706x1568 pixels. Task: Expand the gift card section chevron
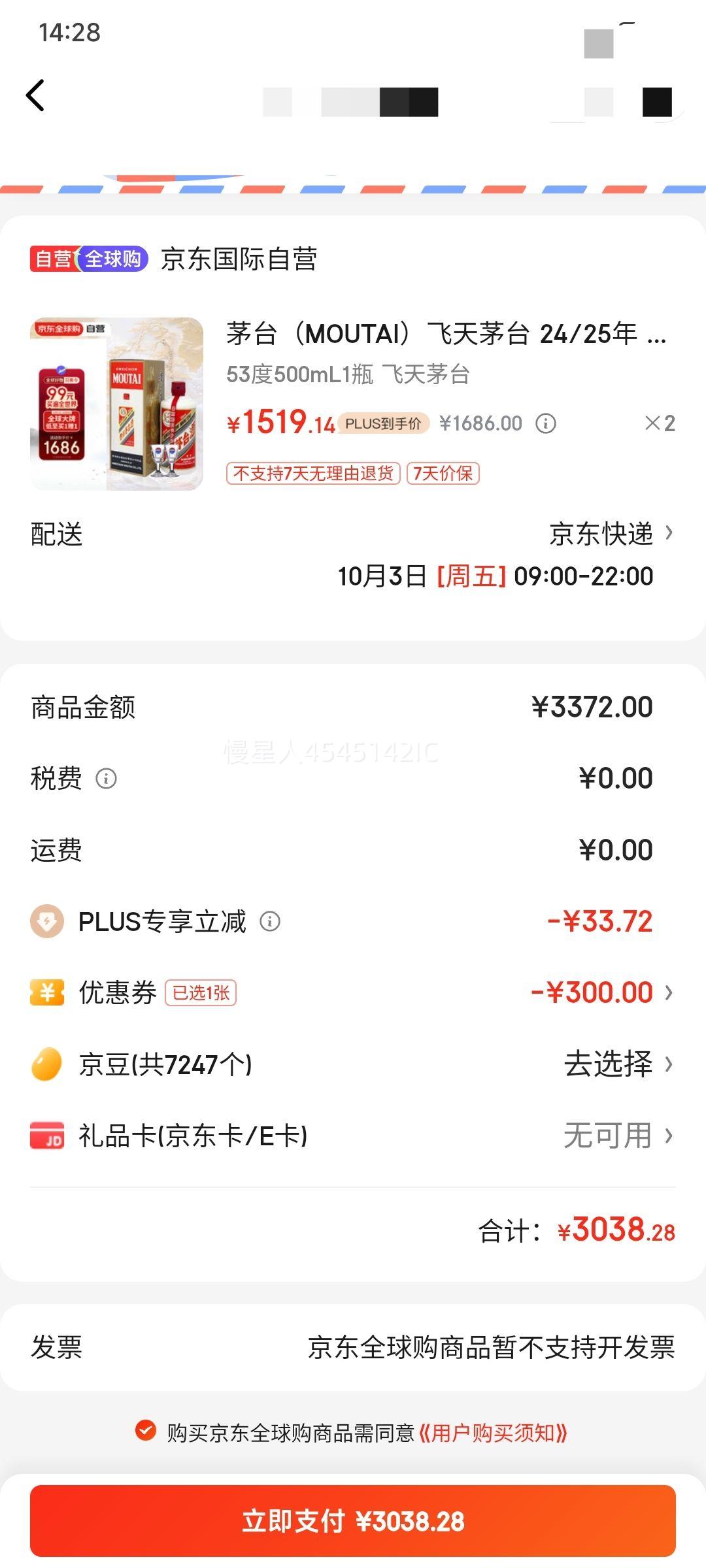pyautogui.click(x=668, y=1135)
